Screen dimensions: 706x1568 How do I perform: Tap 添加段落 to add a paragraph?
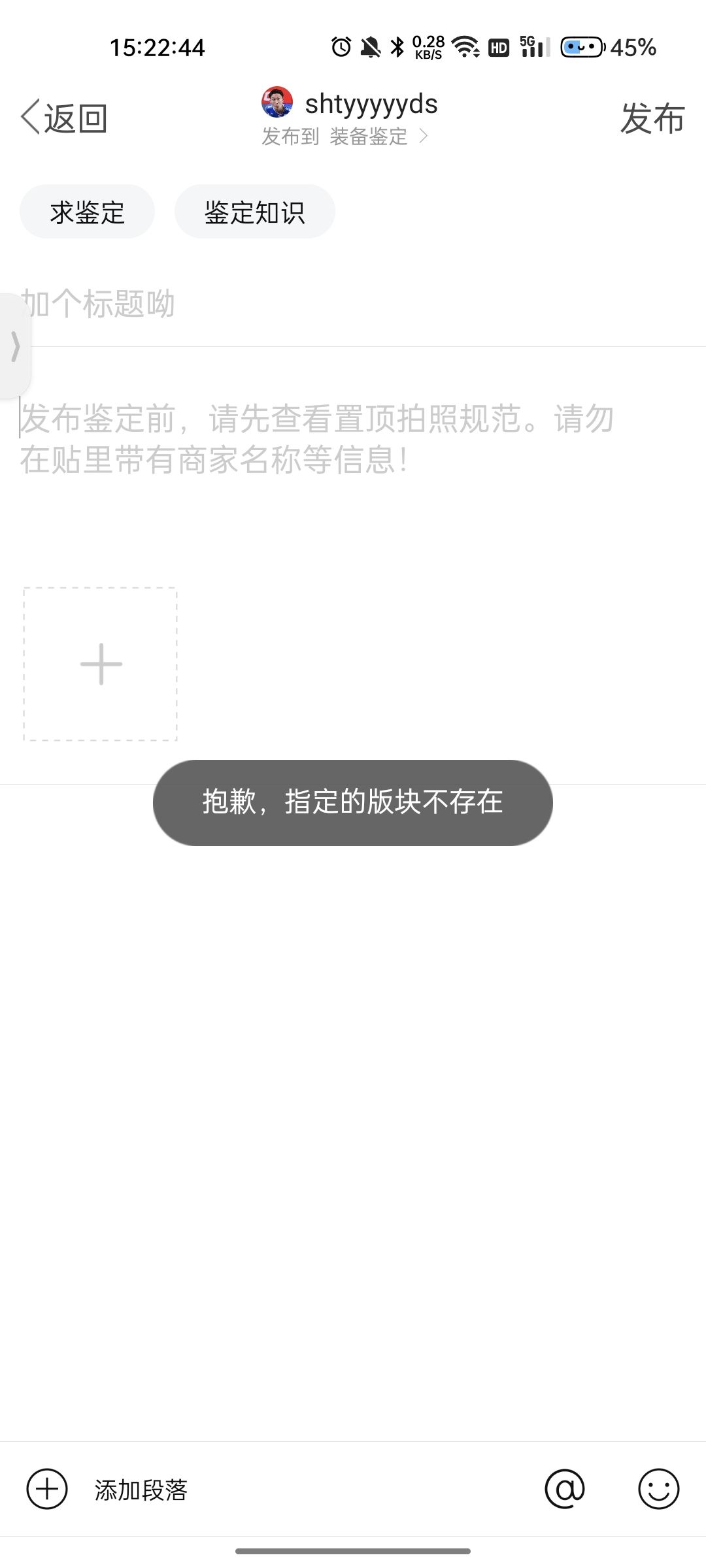click(x=140, y=1490)
